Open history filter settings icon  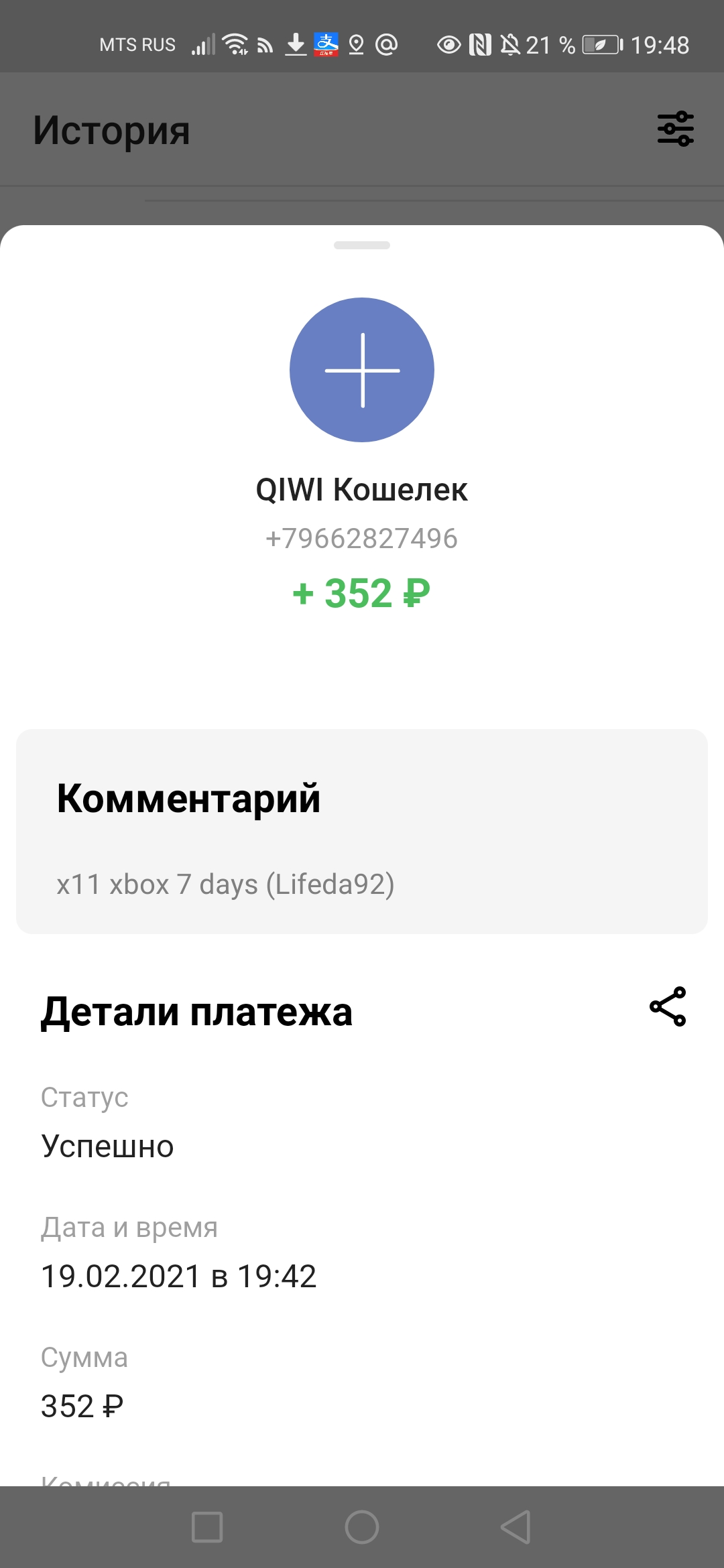click(x=675, y=129)
